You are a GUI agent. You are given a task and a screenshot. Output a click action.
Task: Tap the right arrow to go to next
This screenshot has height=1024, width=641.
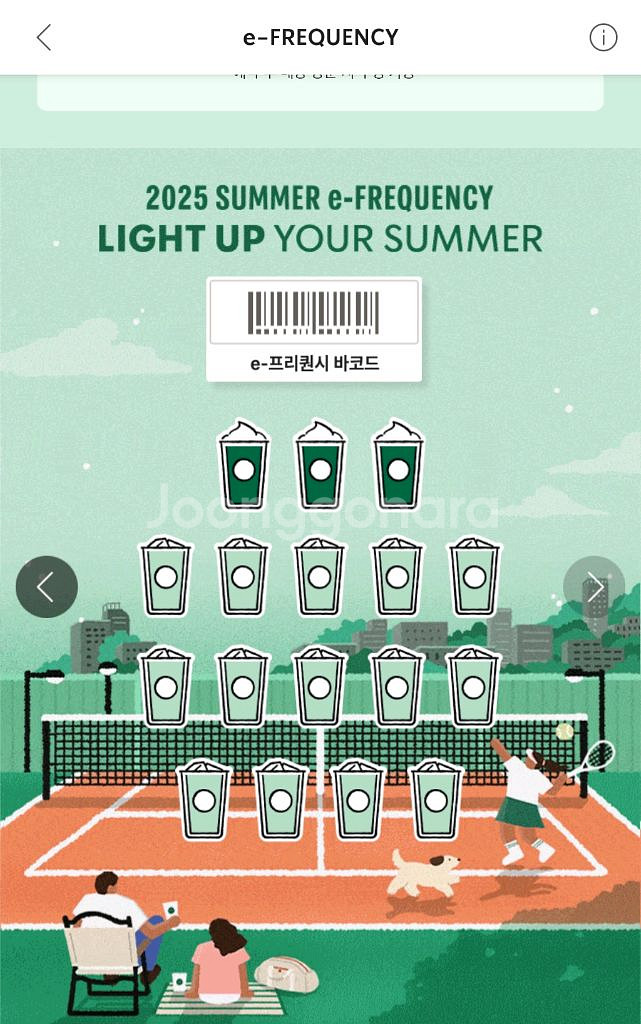point(594,587)
